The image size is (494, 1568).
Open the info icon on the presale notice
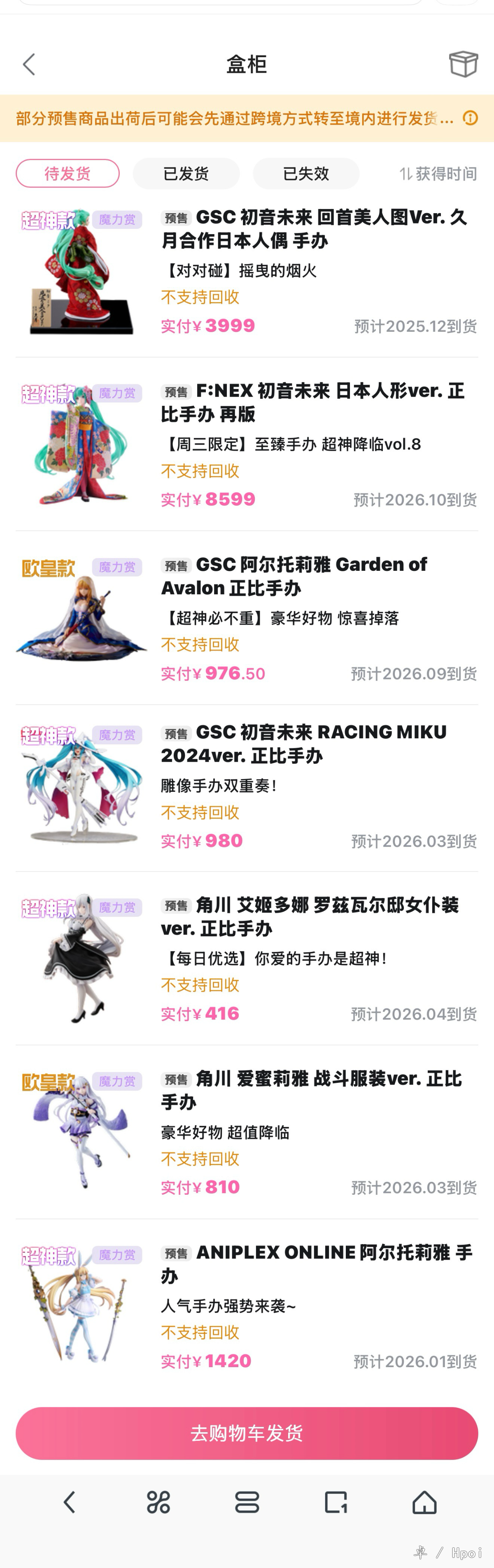[470, 118]
